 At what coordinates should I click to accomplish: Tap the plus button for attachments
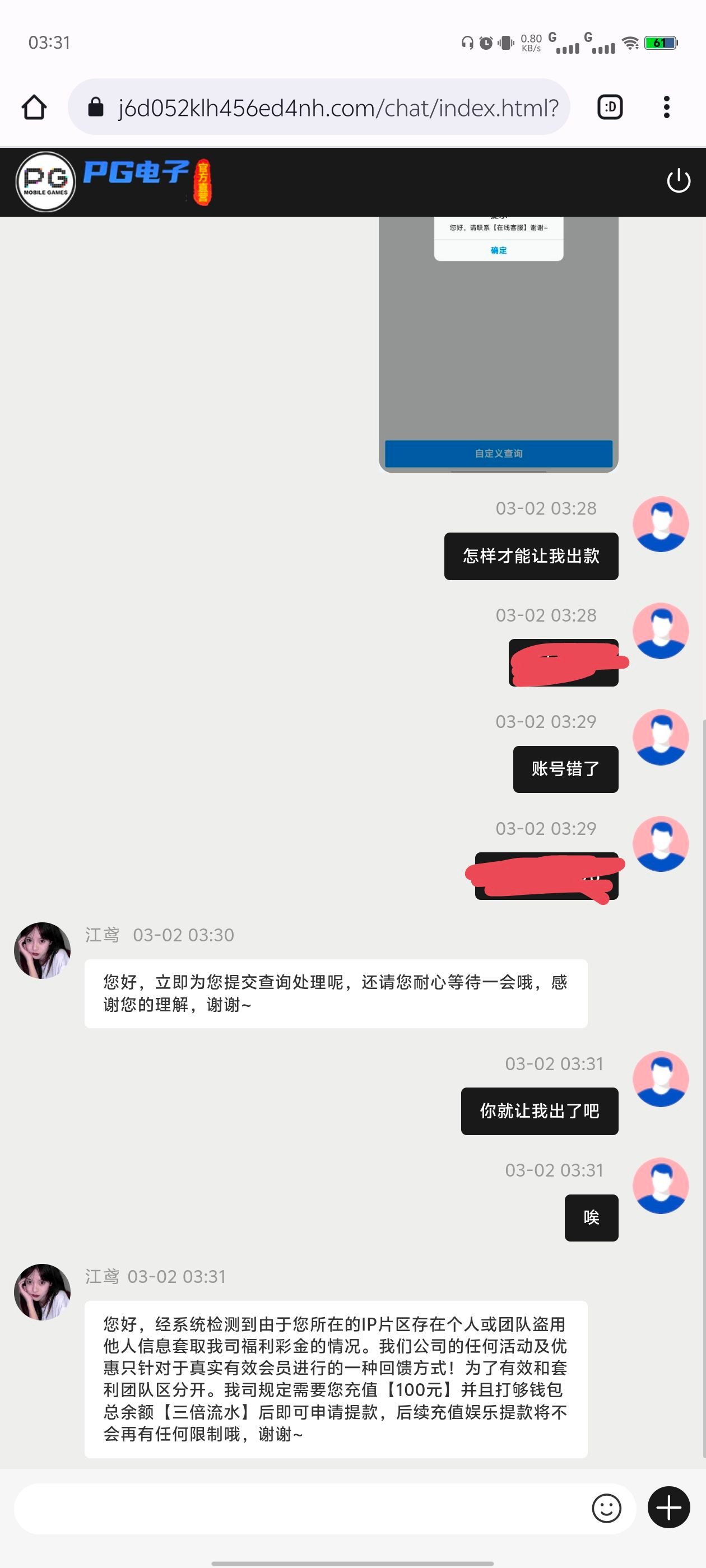668,1508
